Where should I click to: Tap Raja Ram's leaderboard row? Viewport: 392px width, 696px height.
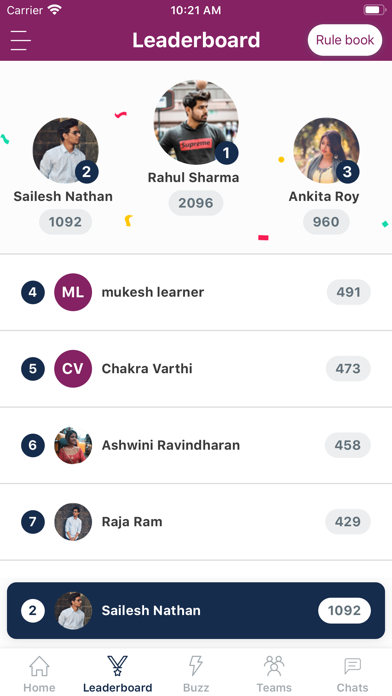[x=196, y=522]
